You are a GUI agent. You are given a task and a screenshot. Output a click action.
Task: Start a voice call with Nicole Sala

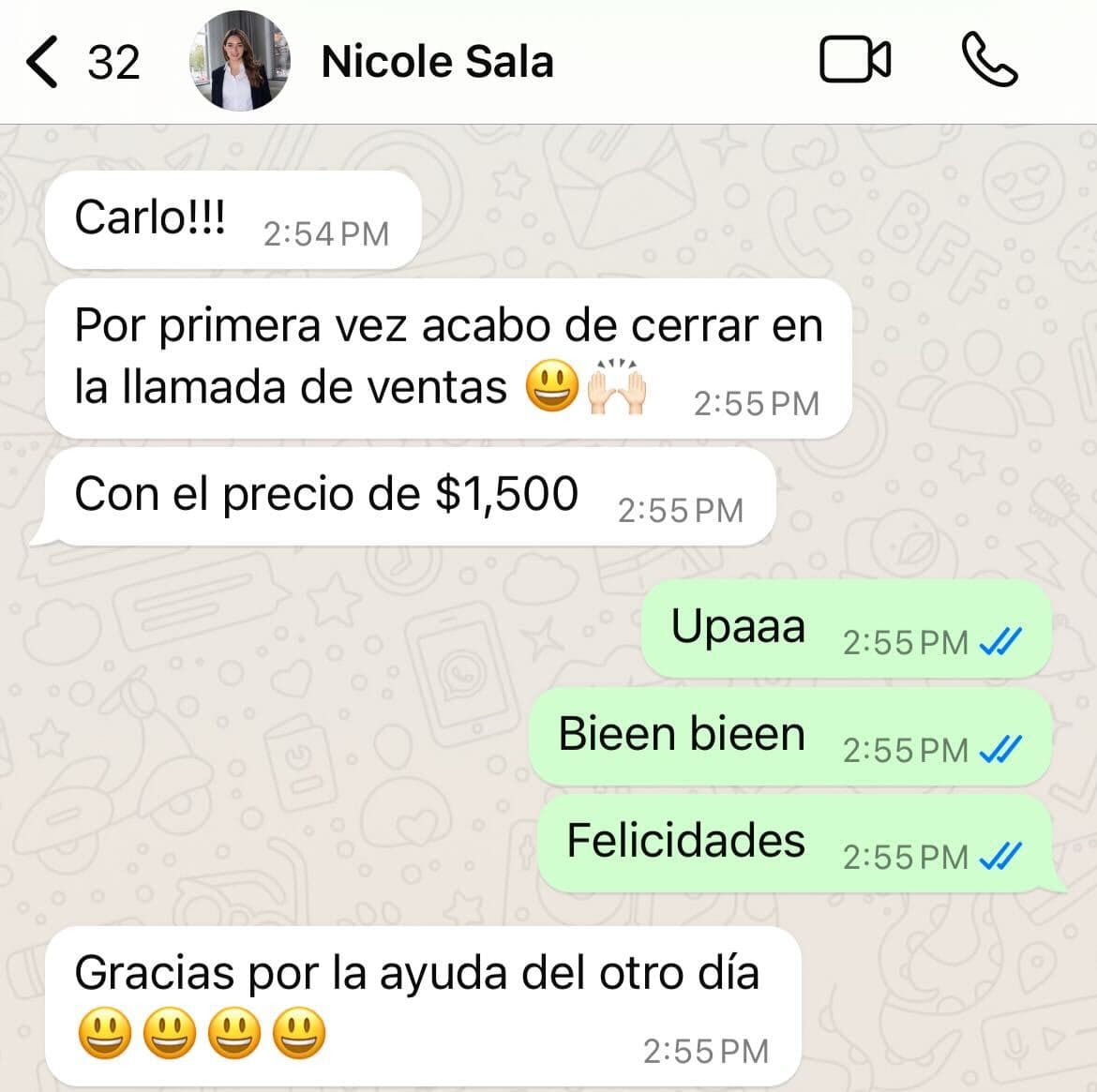tap(989, 62)
